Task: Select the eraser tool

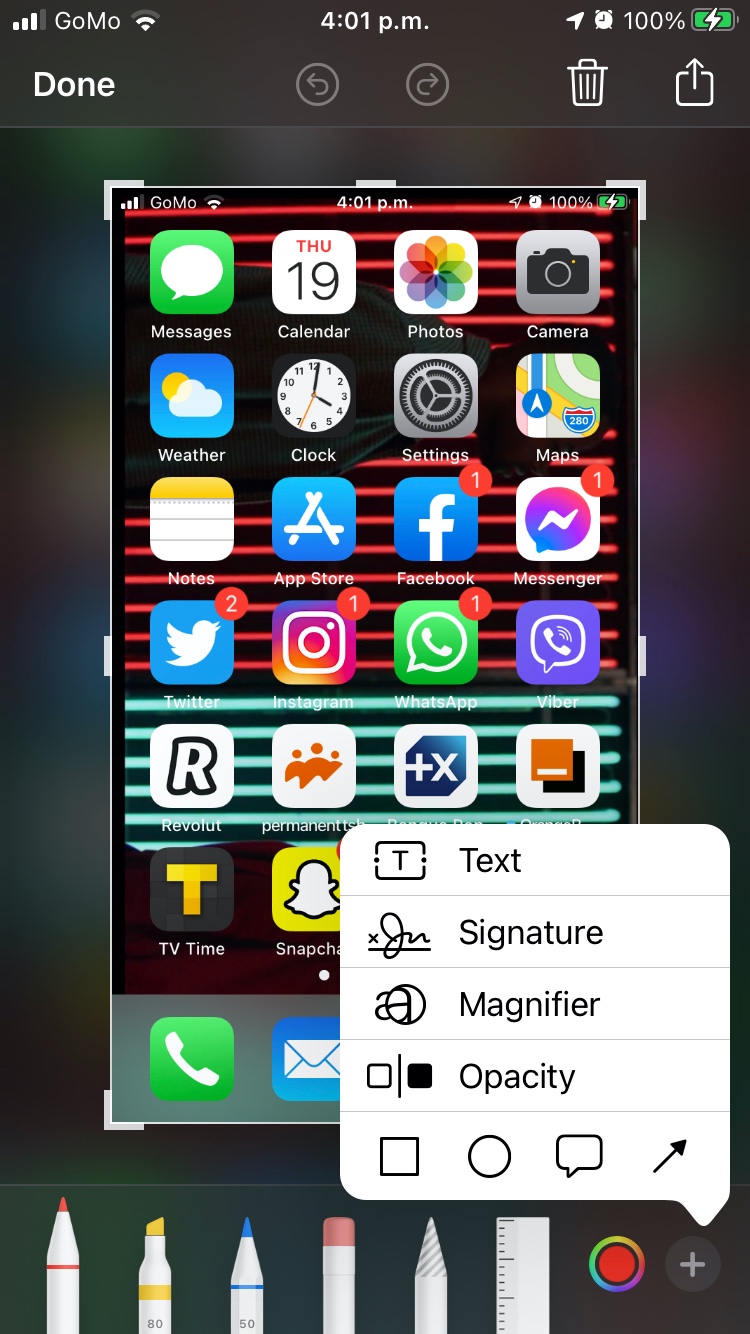Action: (x=339, y=1275)
